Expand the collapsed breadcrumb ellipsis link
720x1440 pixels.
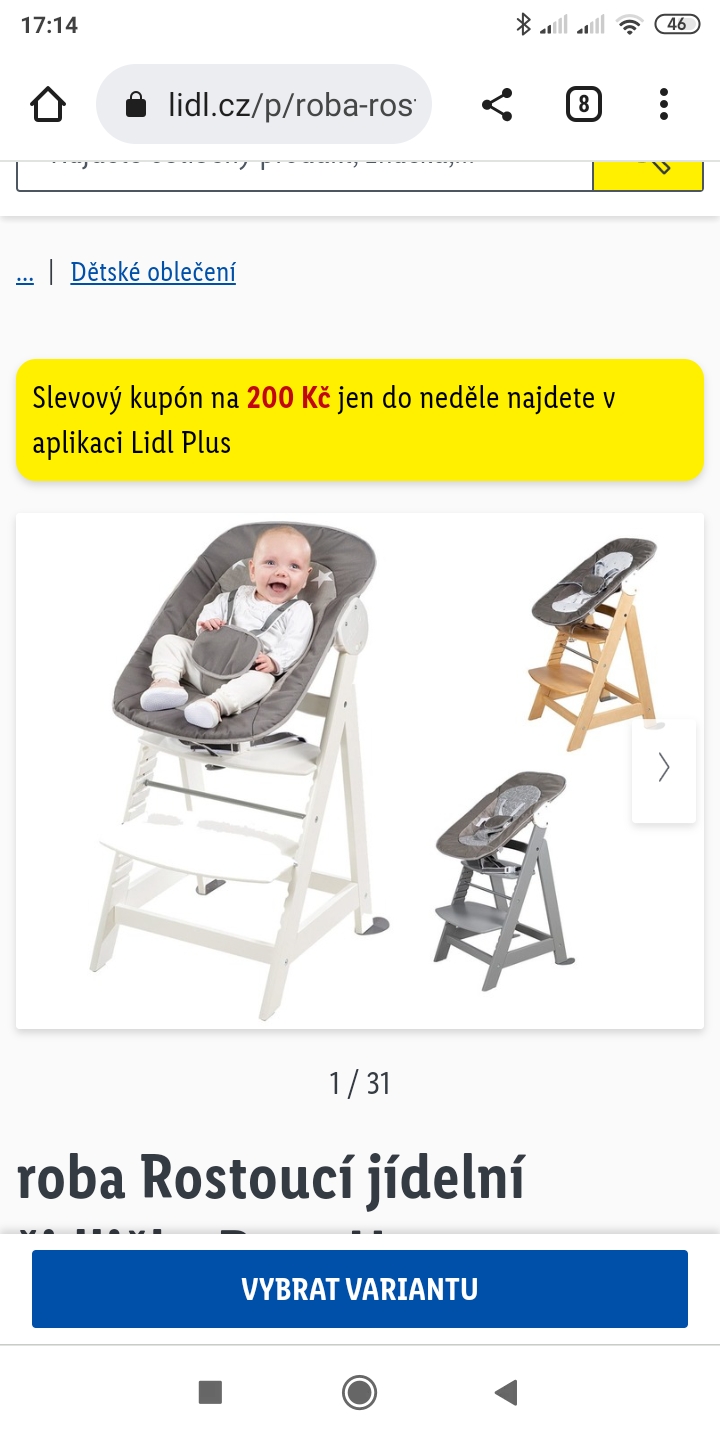point(25,273)
